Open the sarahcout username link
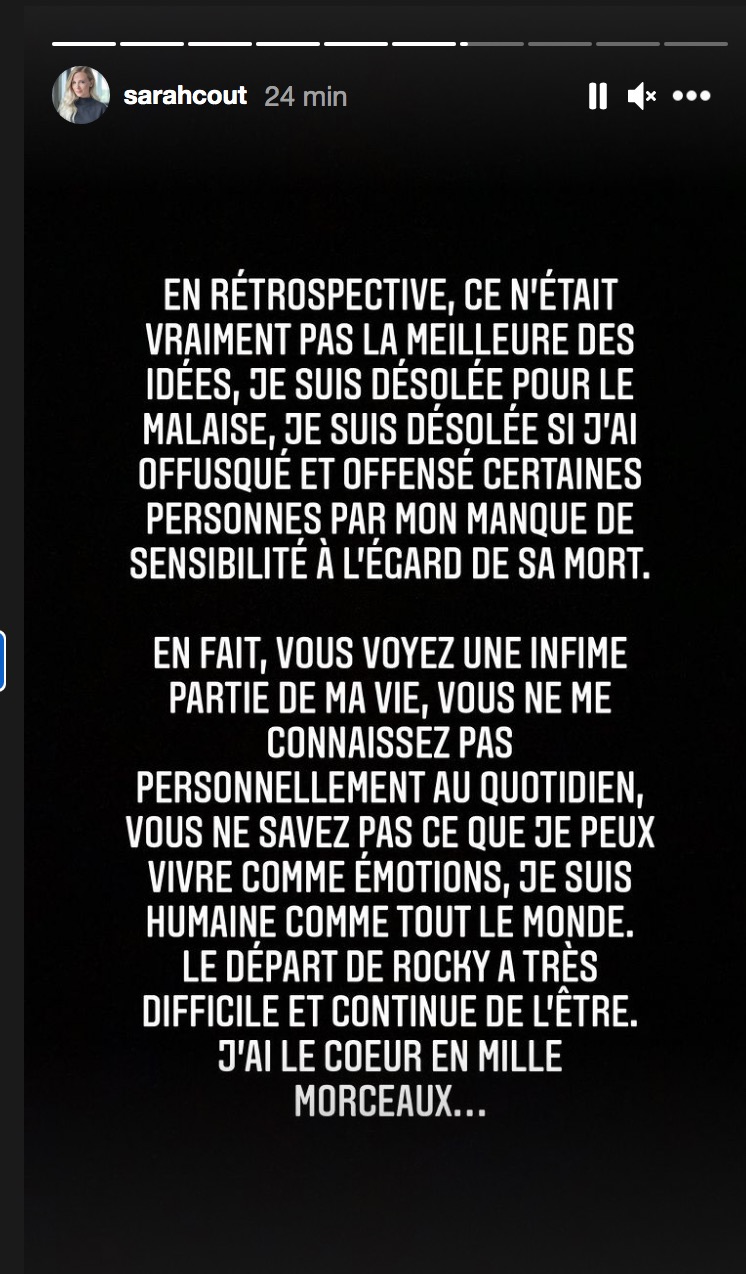The height and width of the screenshot is (1274, 746). tap(185, 96)
